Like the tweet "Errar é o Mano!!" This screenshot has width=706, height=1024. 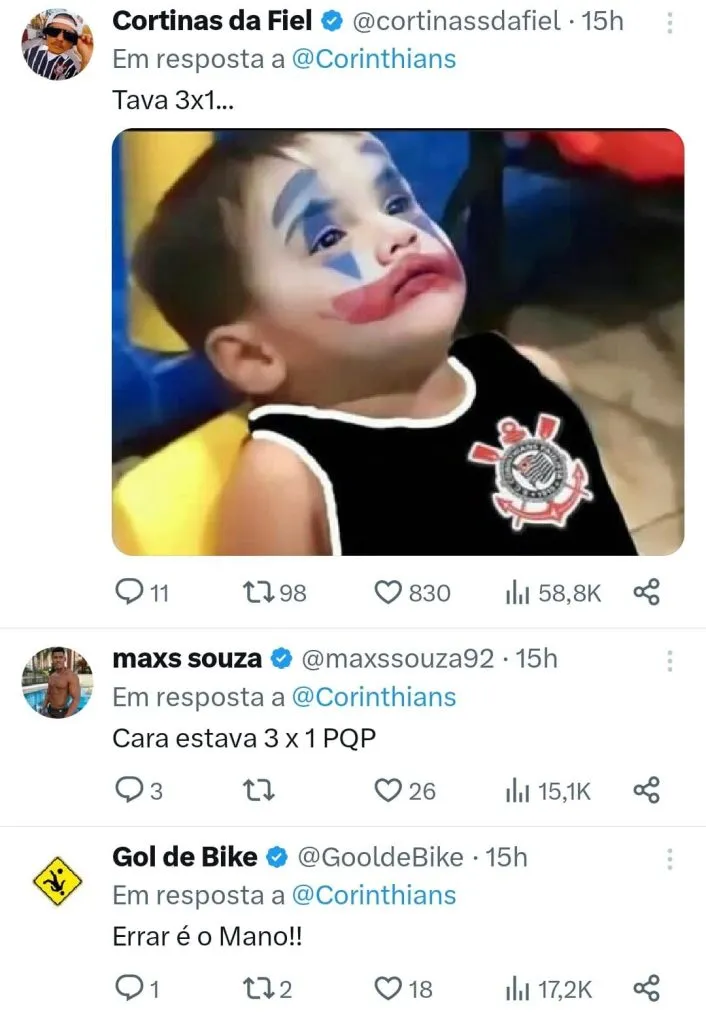point(388,990)
